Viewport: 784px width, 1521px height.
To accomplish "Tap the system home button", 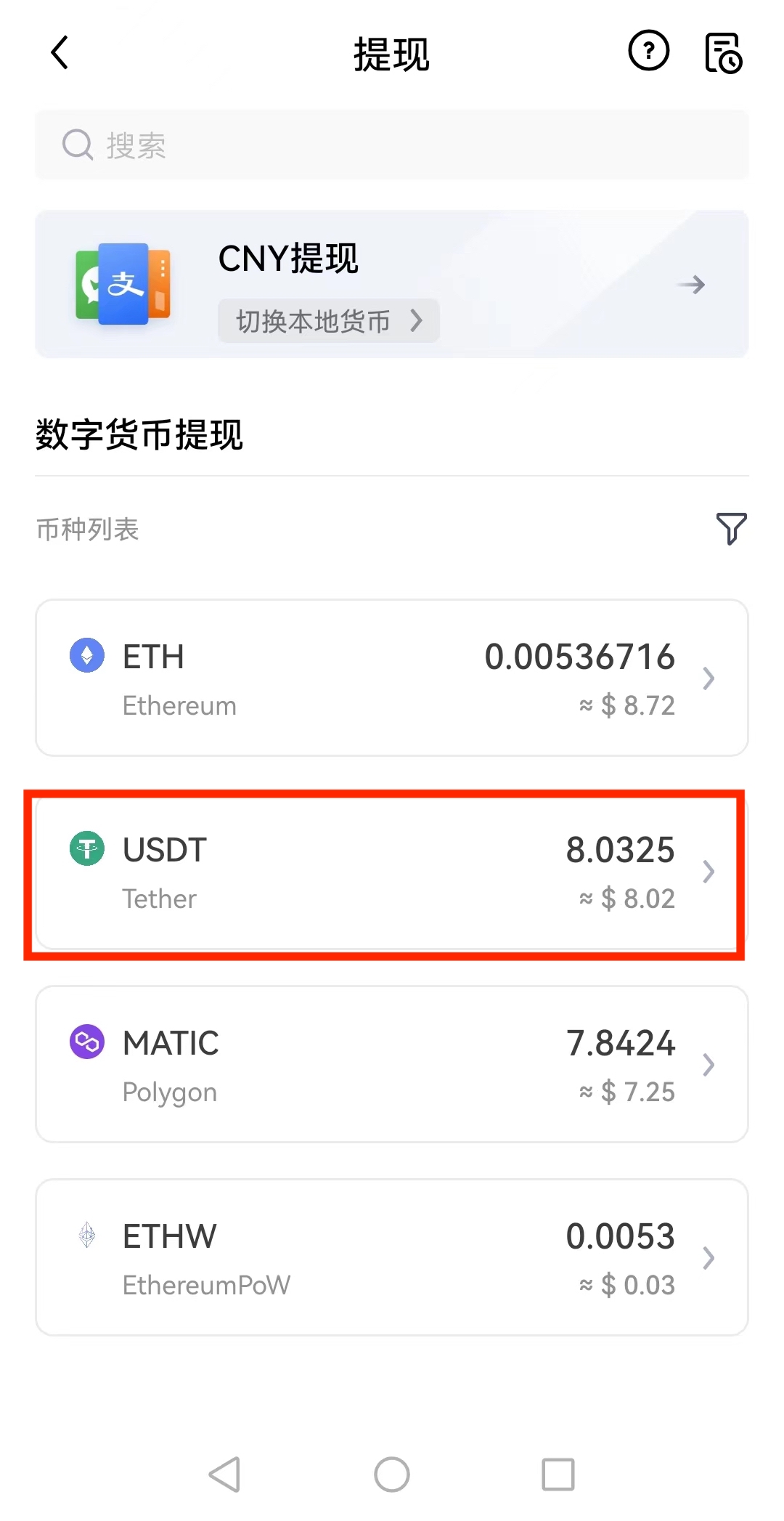I will (392, 1475).
